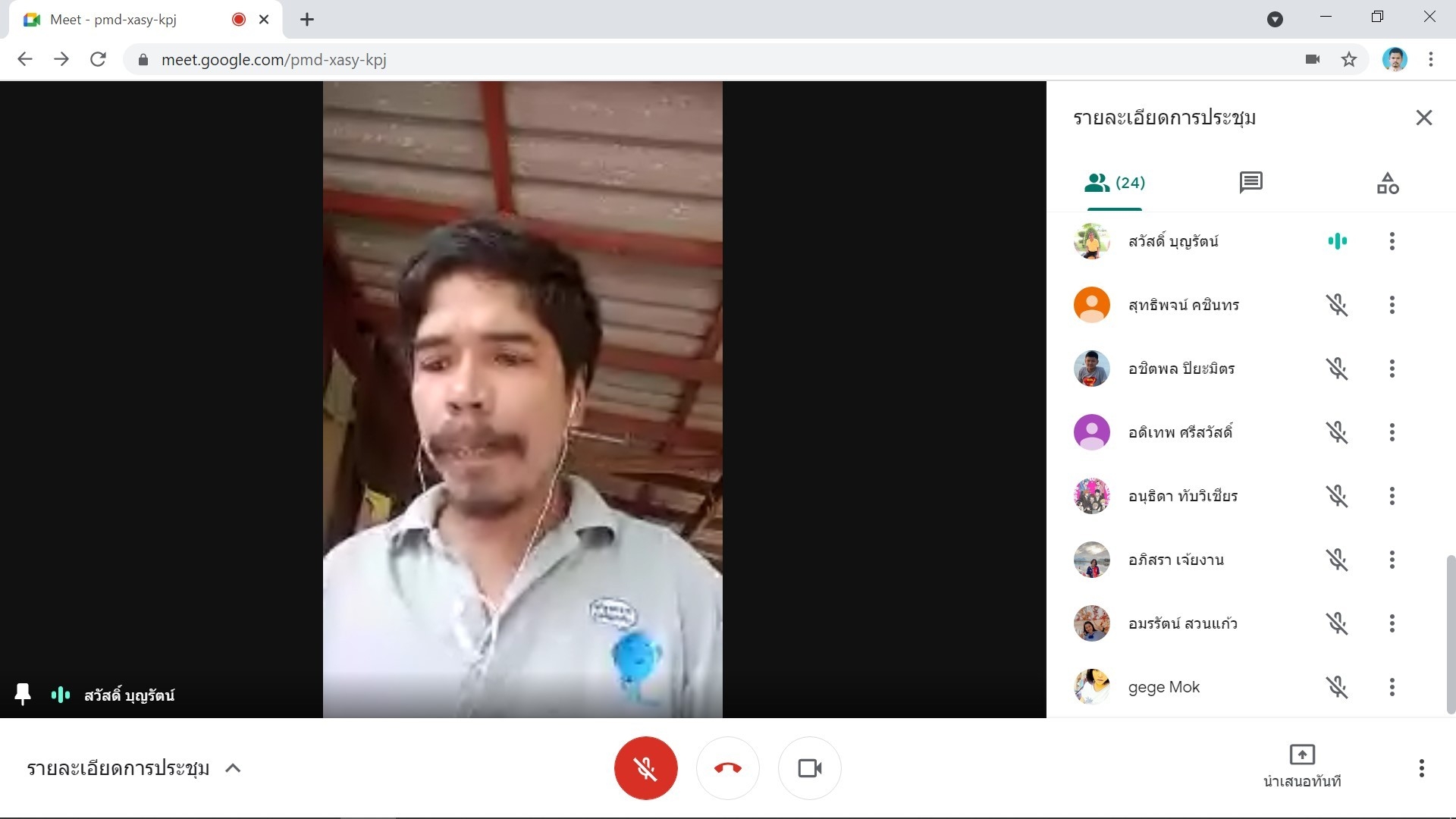The image size is (1456, 819).
Task: Reload the Meet page in browser
Action: coord(98,59)
